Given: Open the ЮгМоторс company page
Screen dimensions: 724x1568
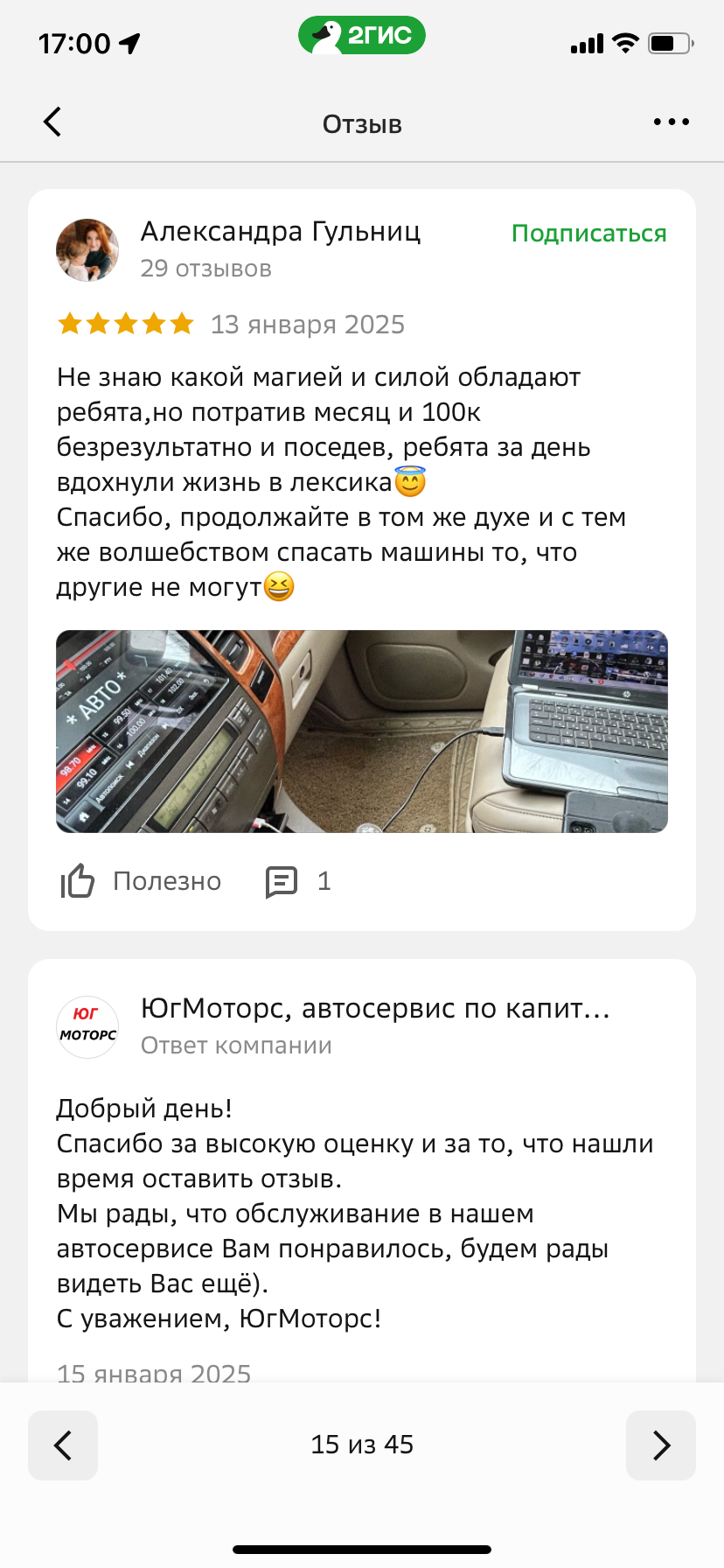Looking at the screenshot, I should [374, 1009].
